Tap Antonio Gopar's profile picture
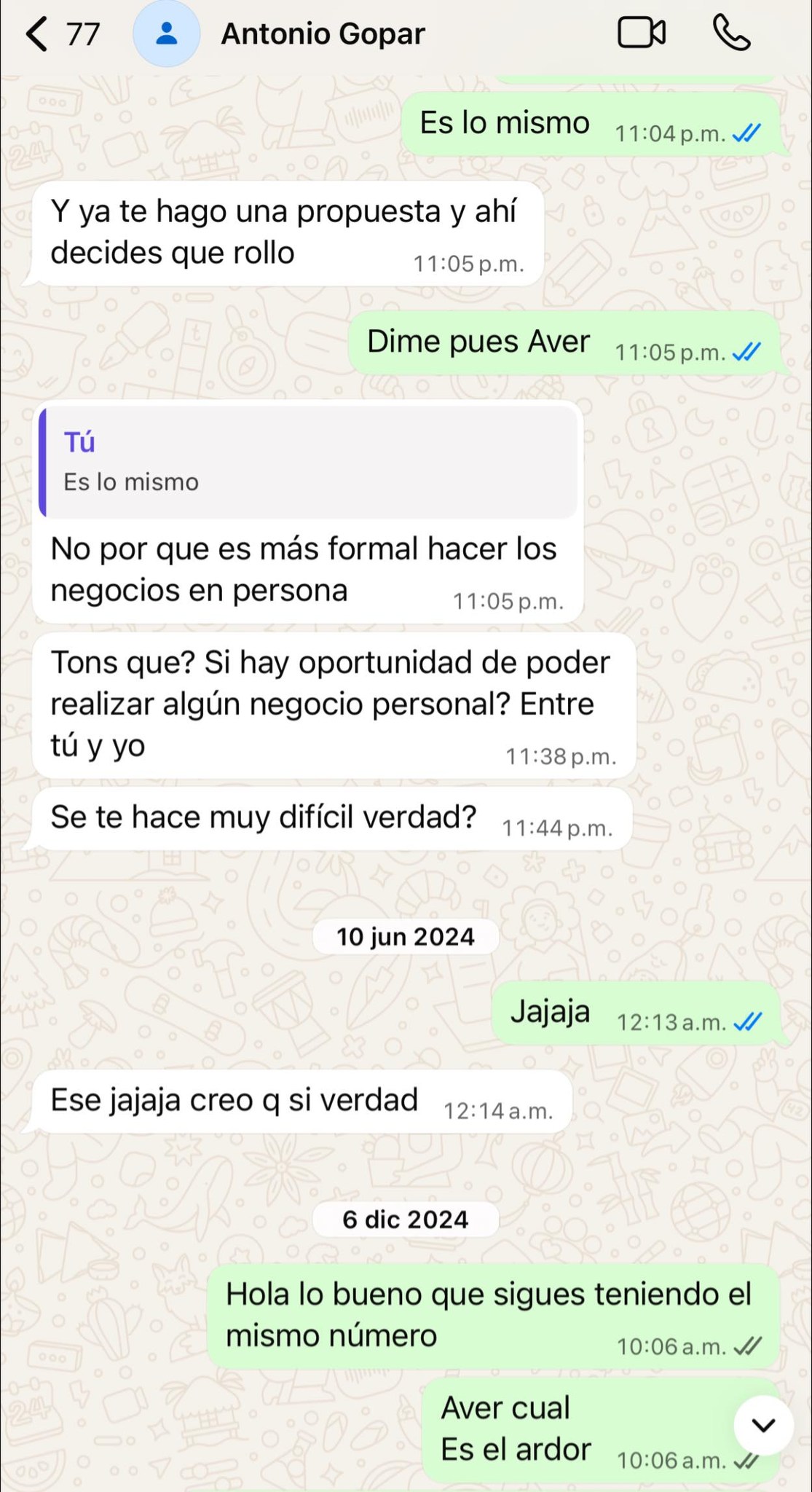The image size is (812, 1492). coord(167,34)
